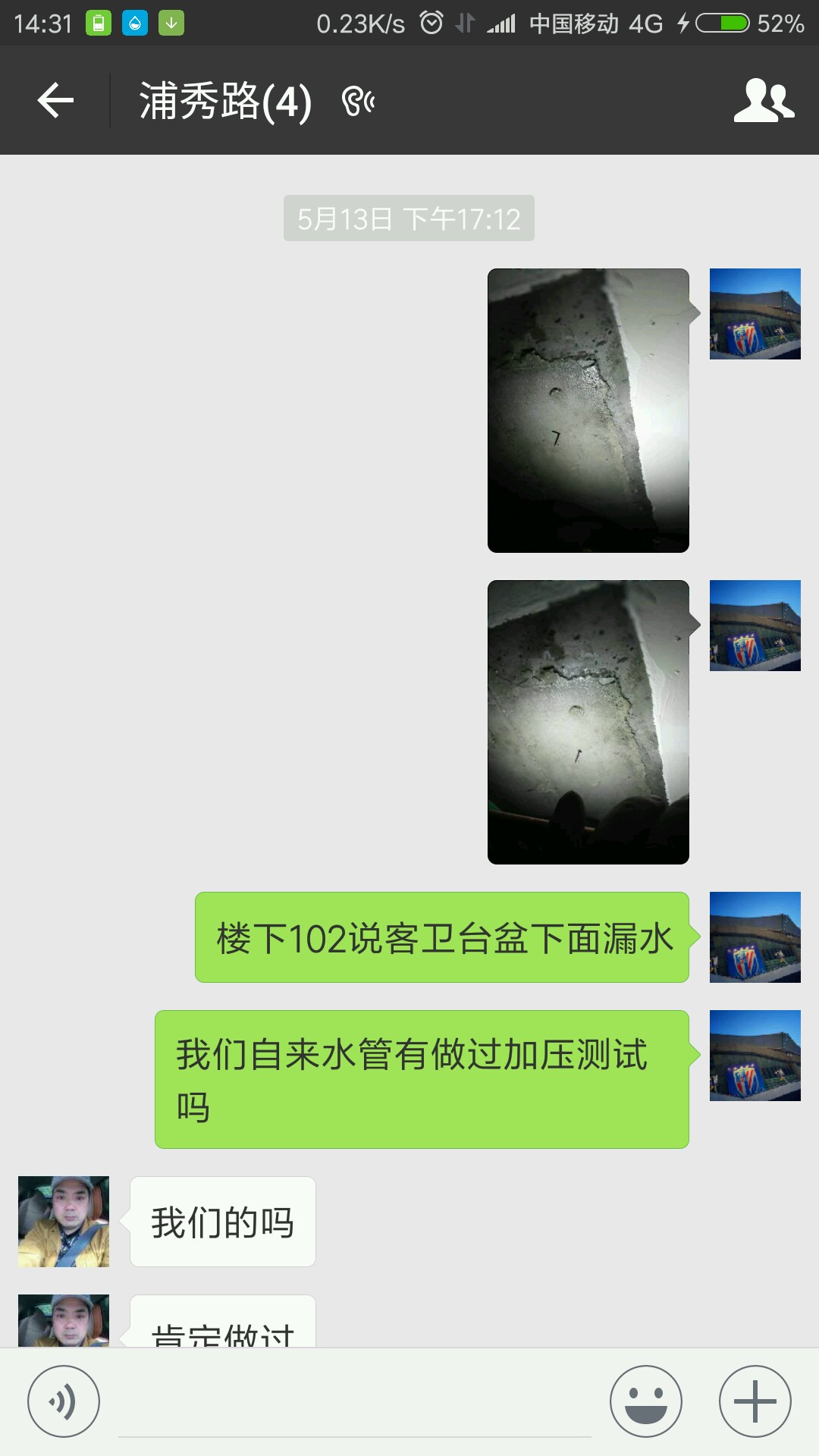Open group members info

click(x=763, y=101)
